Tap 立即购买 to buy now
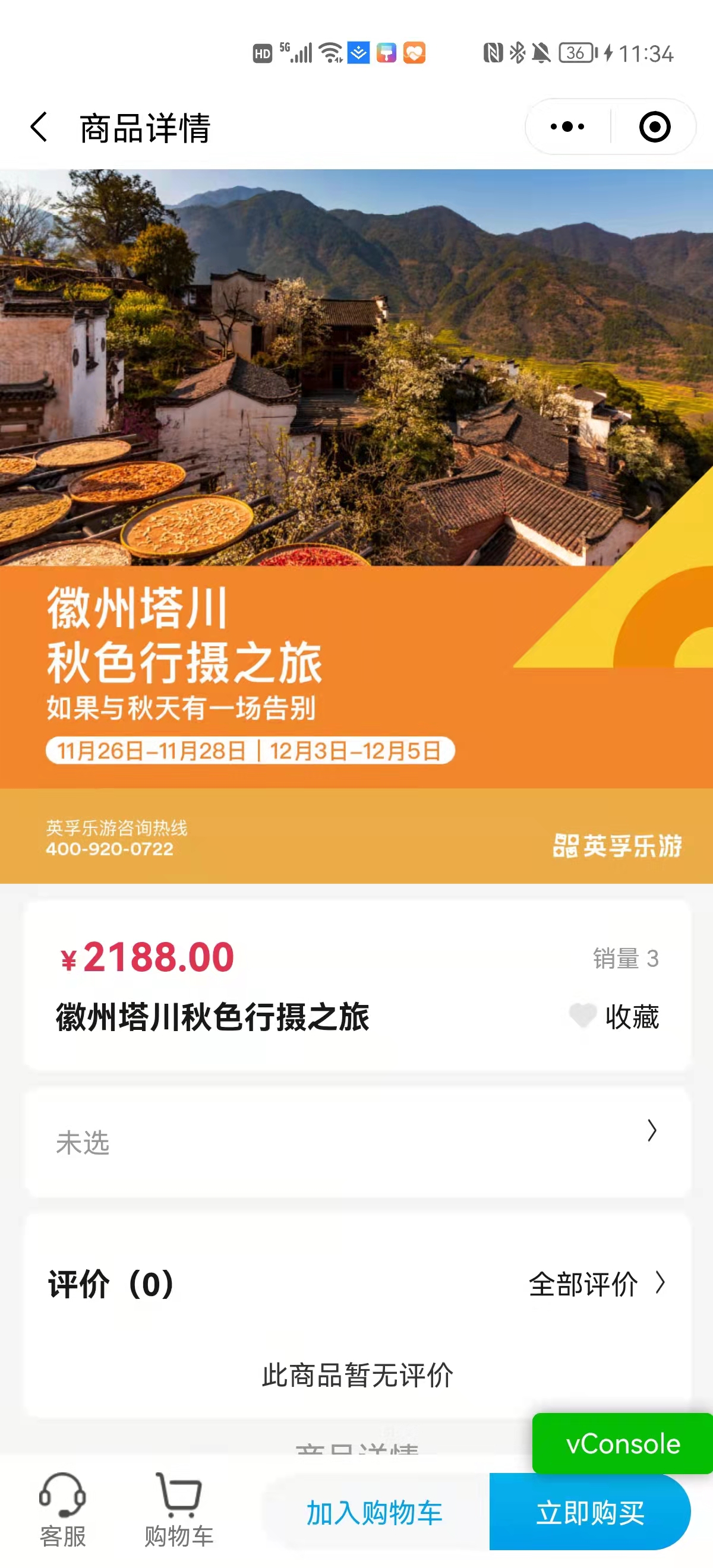The width and height of the screenshot is (713, 1568). (589, 1513)
